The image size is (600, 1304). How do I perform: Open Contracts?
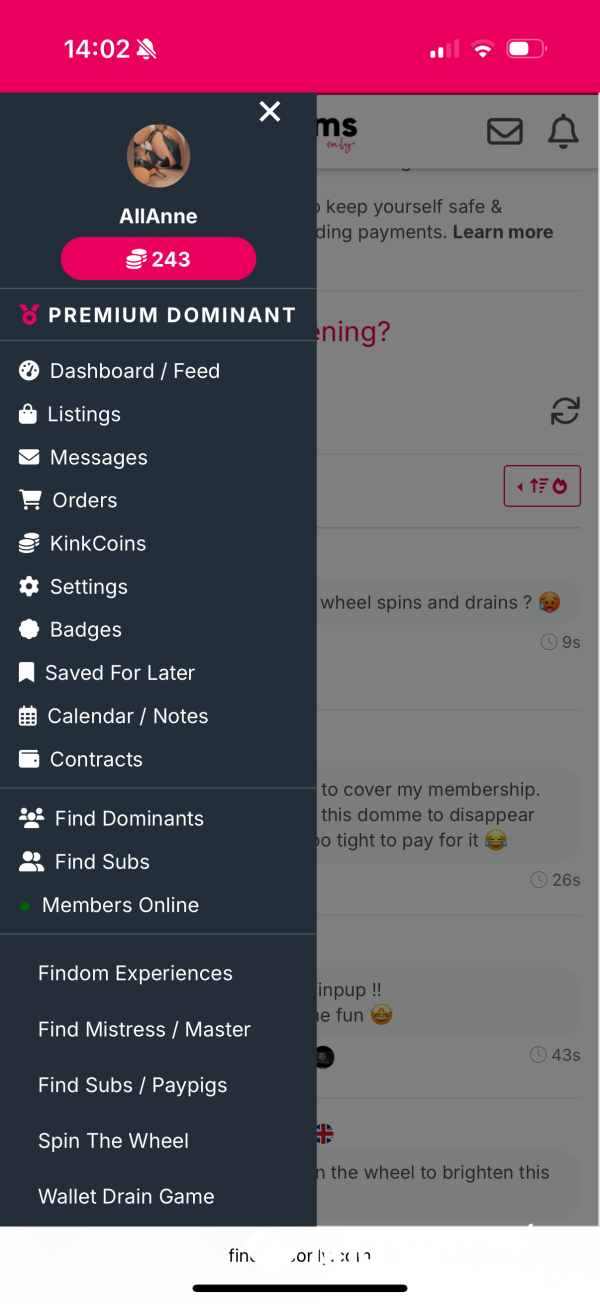pos(80,758)
